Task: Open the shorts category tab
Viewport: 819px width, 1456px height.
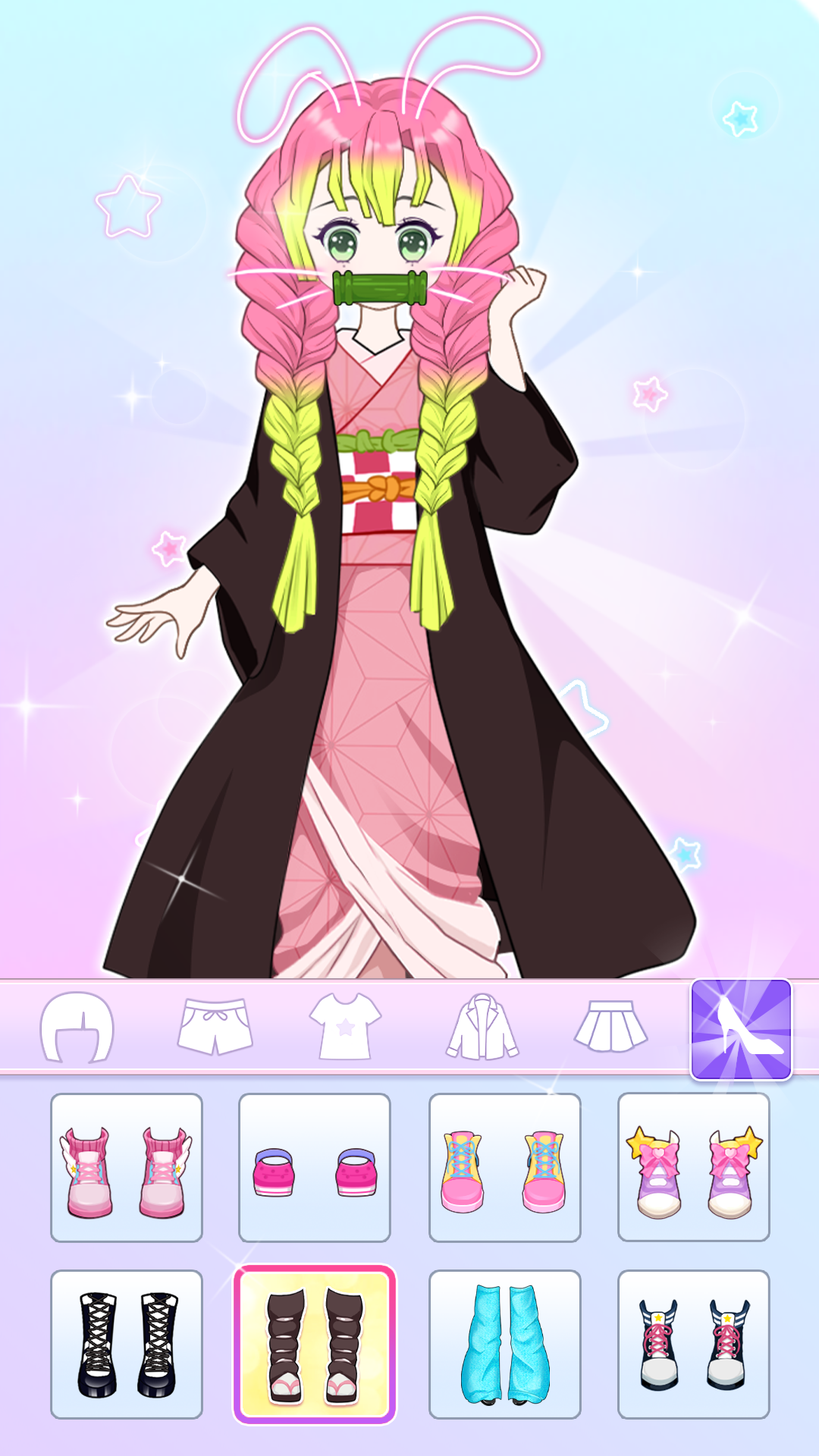Action: coord(215,1028)
